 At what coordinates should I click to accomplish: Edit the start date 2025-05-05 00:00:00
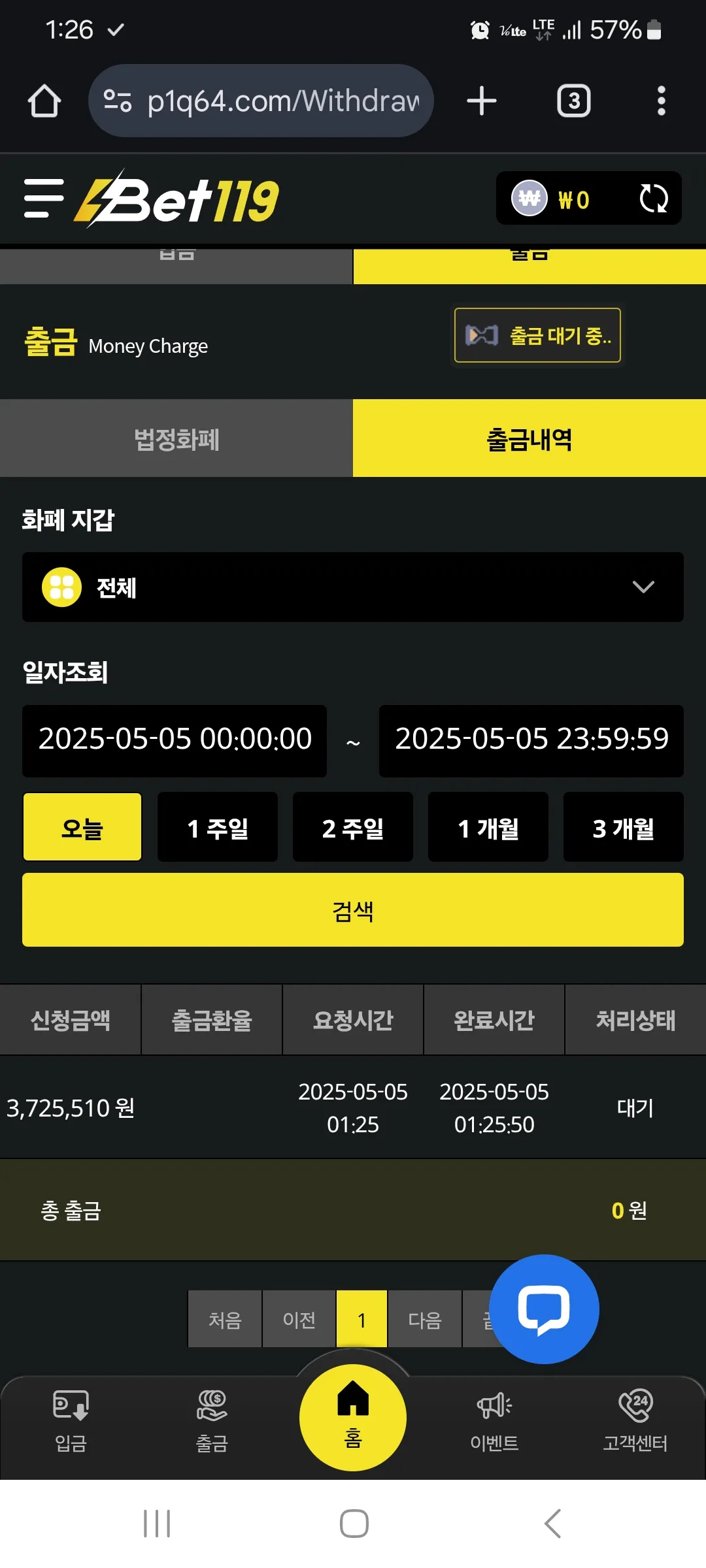(x=175, y=740)
